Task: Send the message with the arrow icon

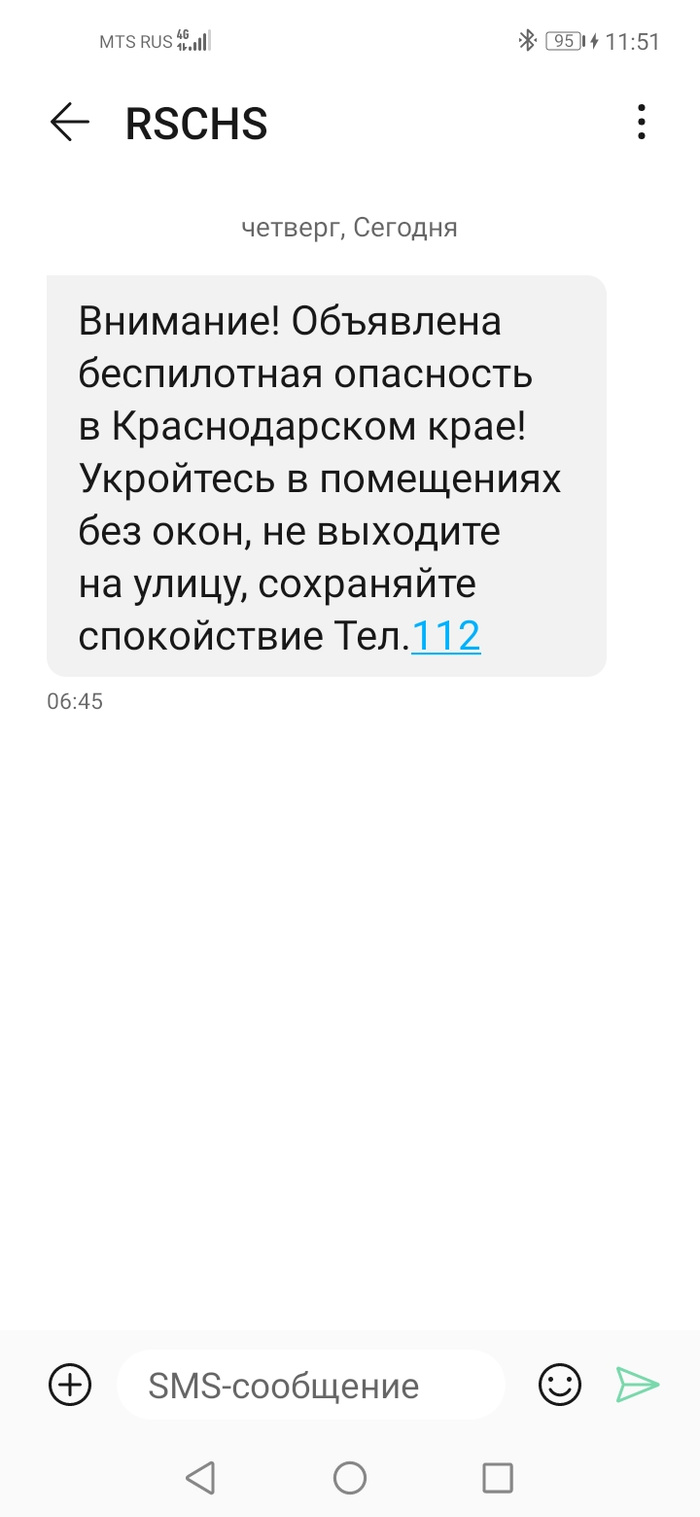Action: pos(637,1385)
